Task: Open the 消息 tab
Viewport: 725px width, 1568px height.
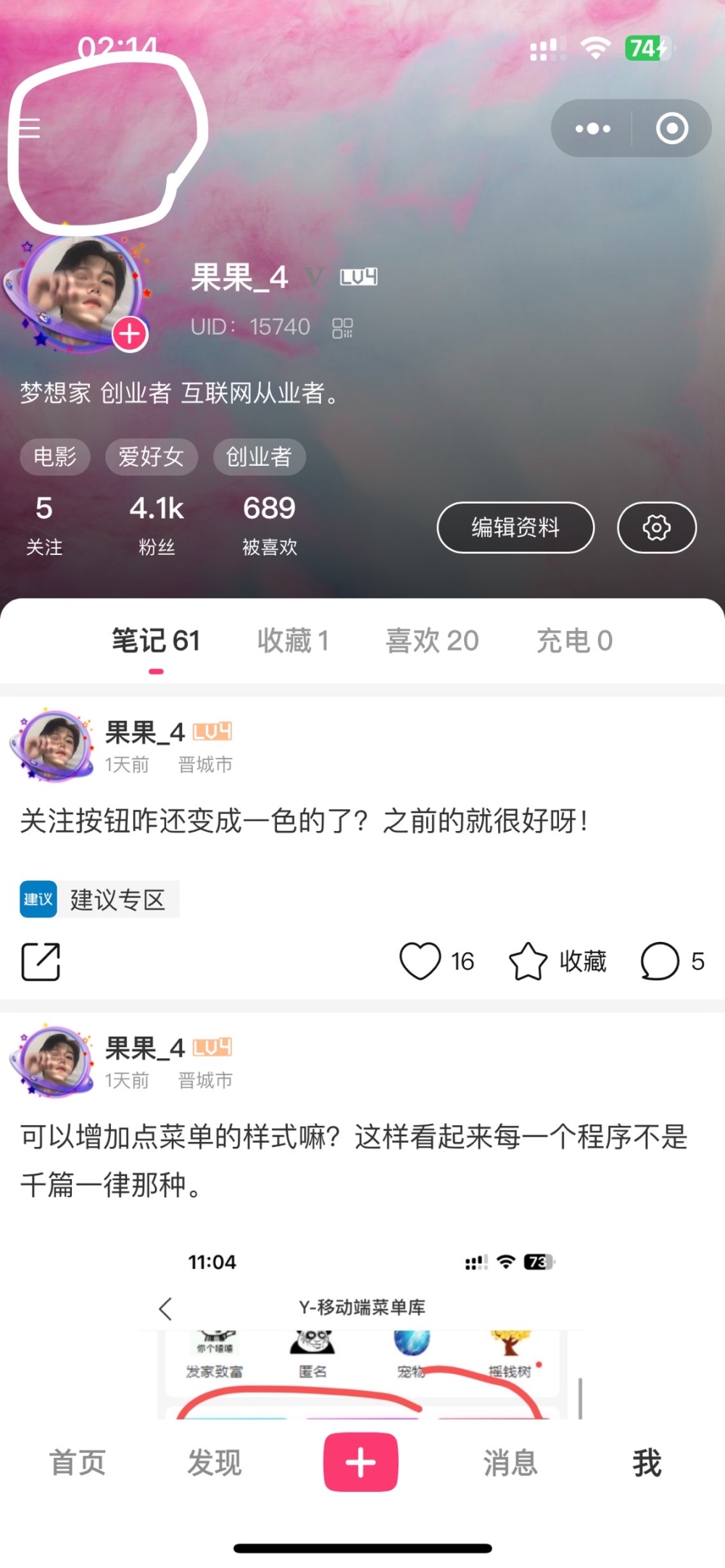Action: [x=510, y=1462]
